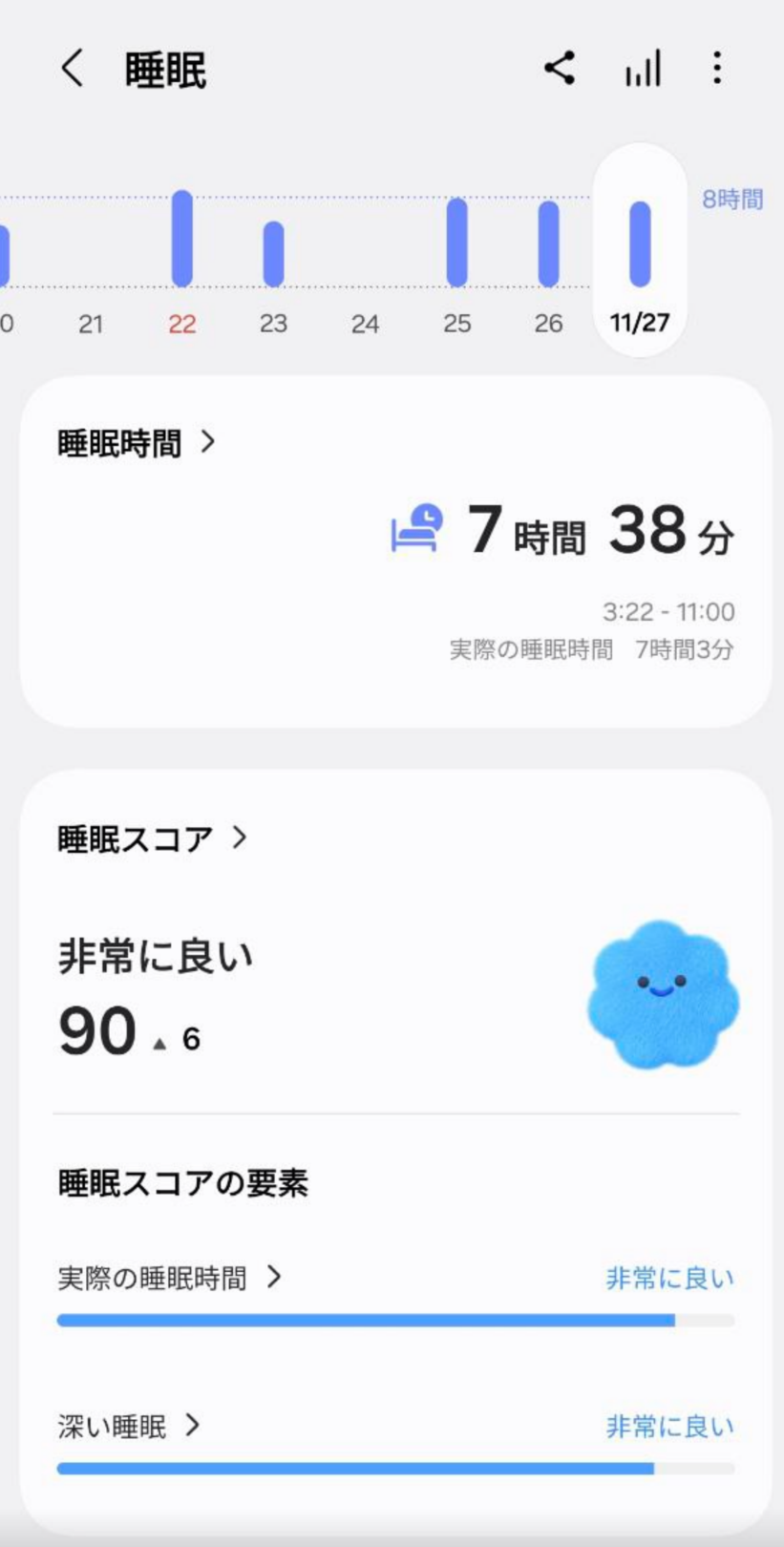View the 実際の睡眠時間 score factor
The image size is (784, 1547).
(169, 1278)
